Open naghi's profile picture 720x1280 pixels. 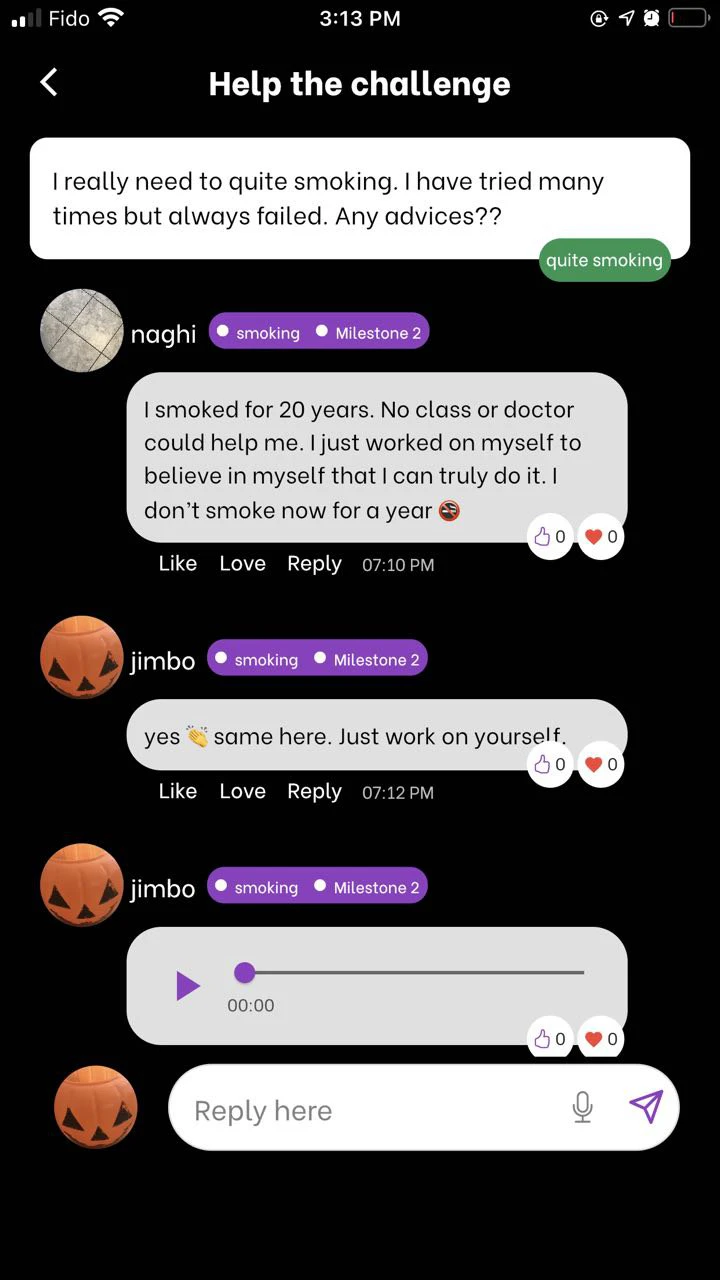(x=81, y=331)
